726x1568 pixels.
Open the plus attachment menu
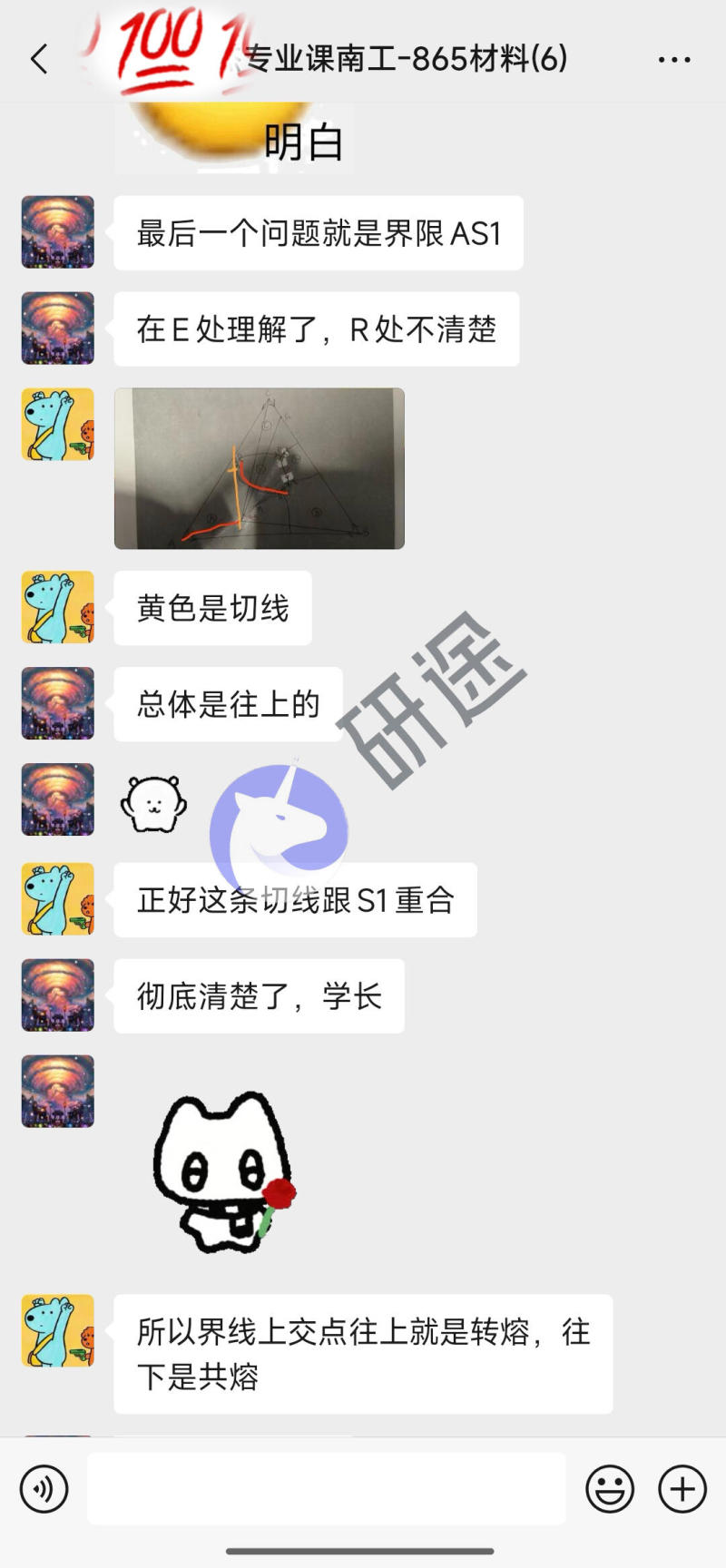coord(682,1489)
